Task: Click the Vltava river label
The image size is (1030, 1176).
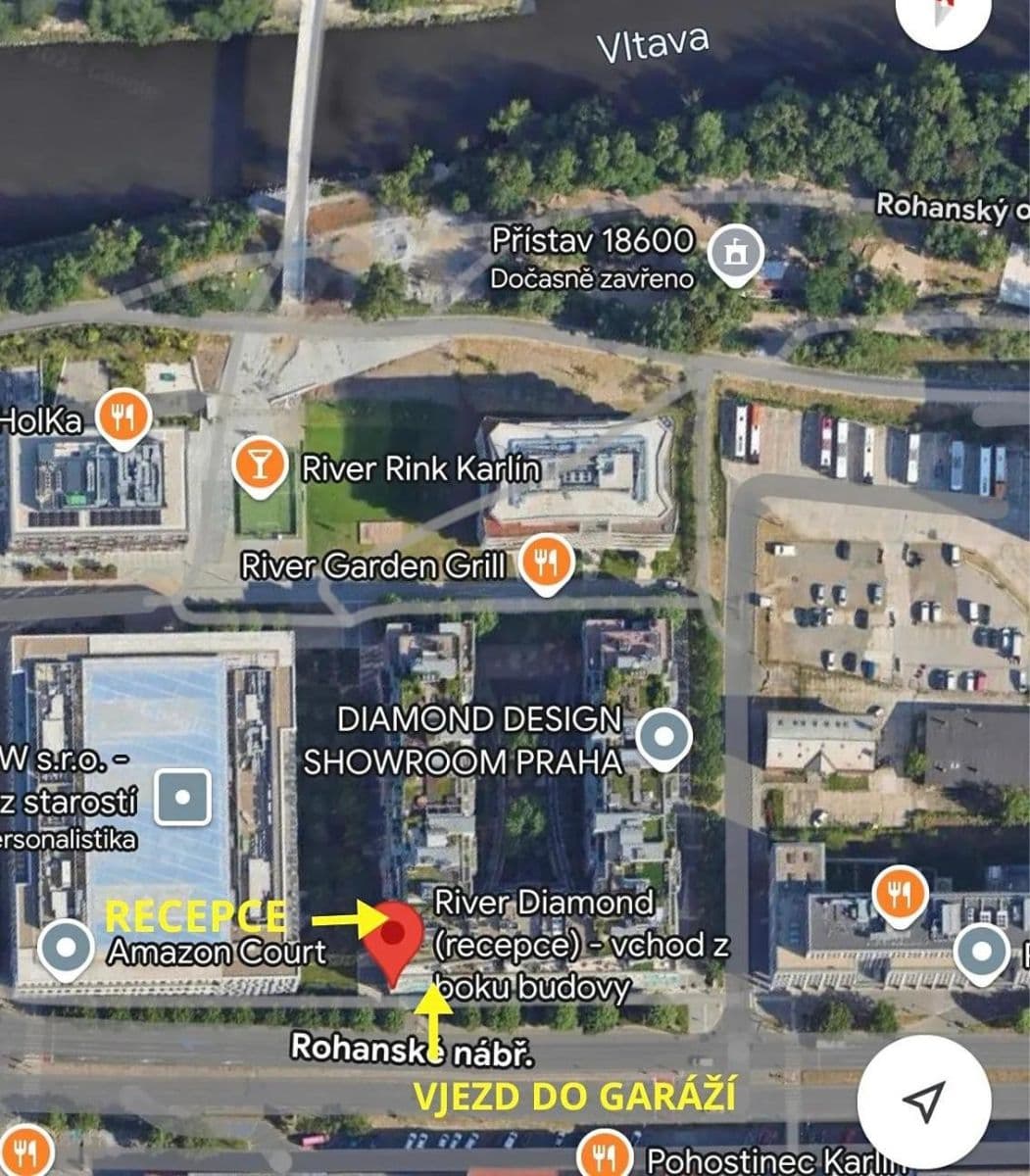Action: pos(654,42)
